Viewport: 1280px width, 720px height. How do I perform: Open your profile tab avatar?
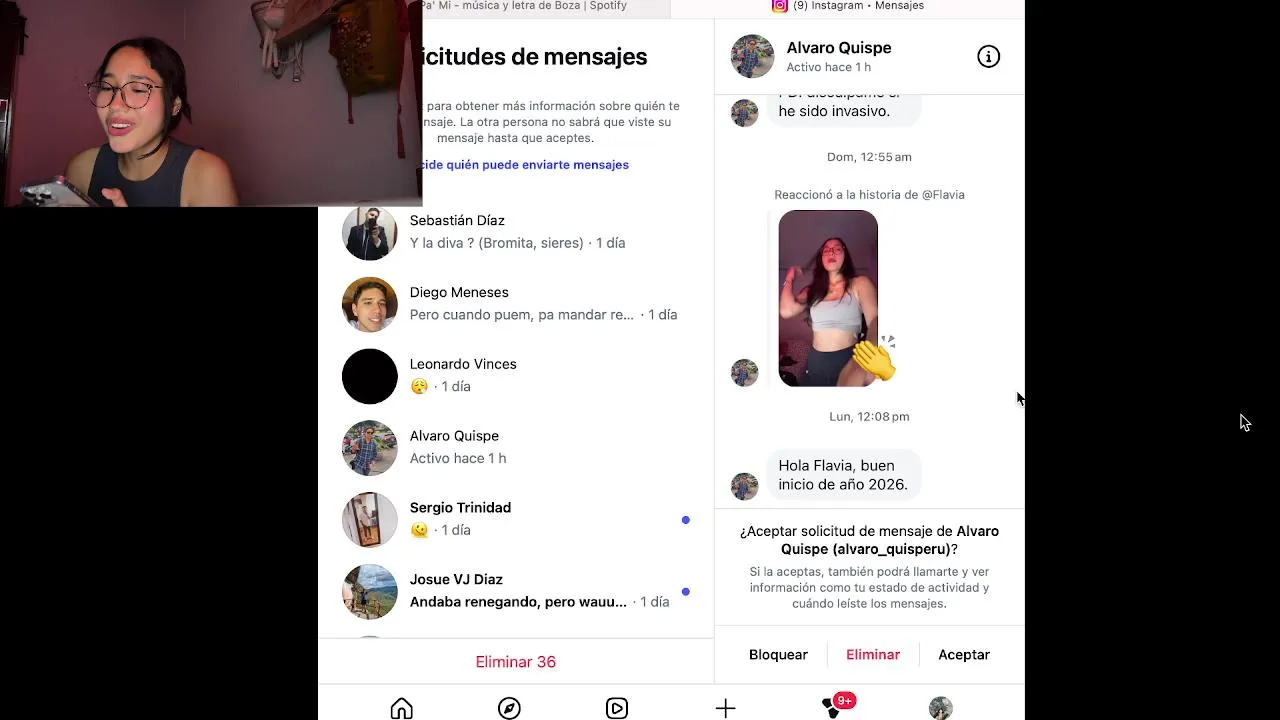(940, 708)
